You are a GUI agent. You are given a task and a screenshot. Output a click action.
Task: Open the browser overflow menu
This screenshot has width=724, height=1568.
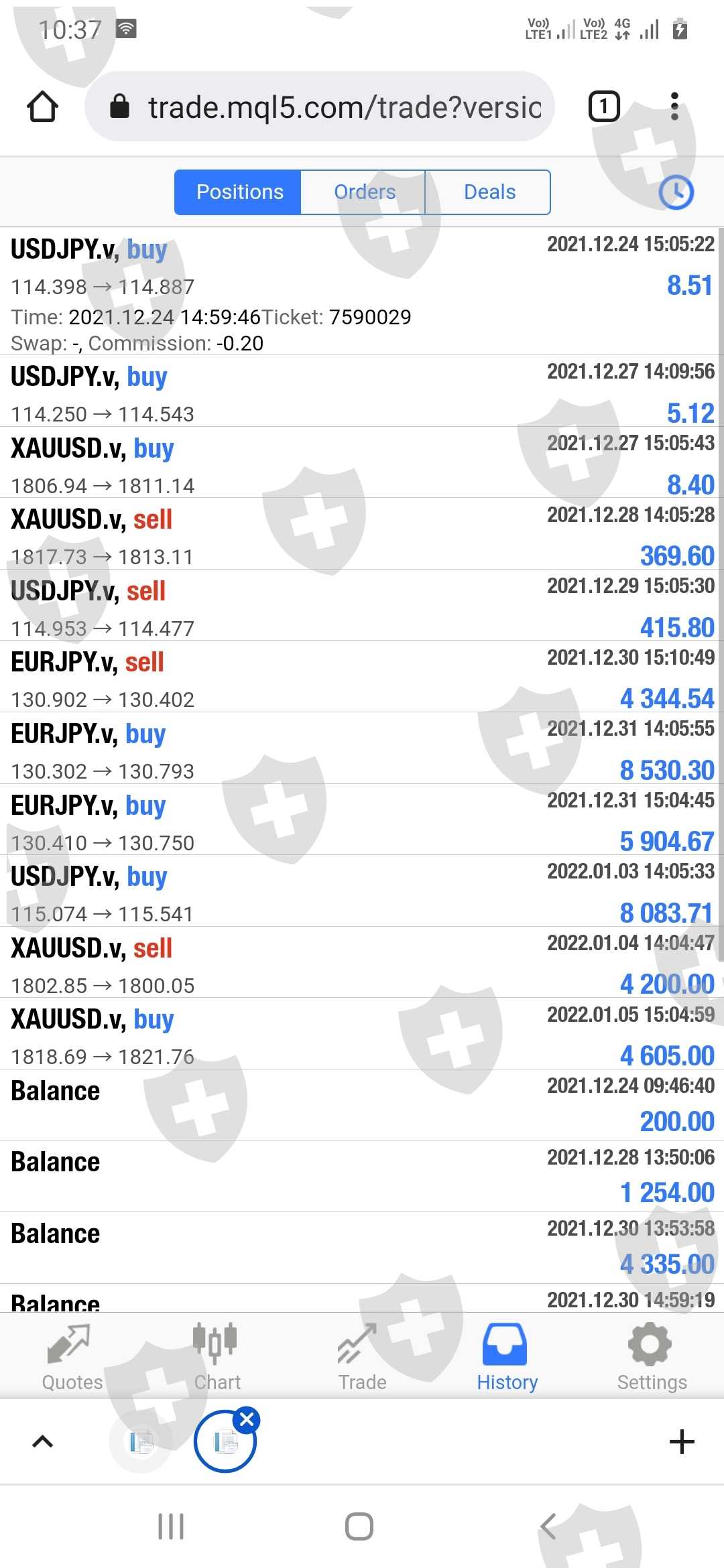[x=674, y=107]
